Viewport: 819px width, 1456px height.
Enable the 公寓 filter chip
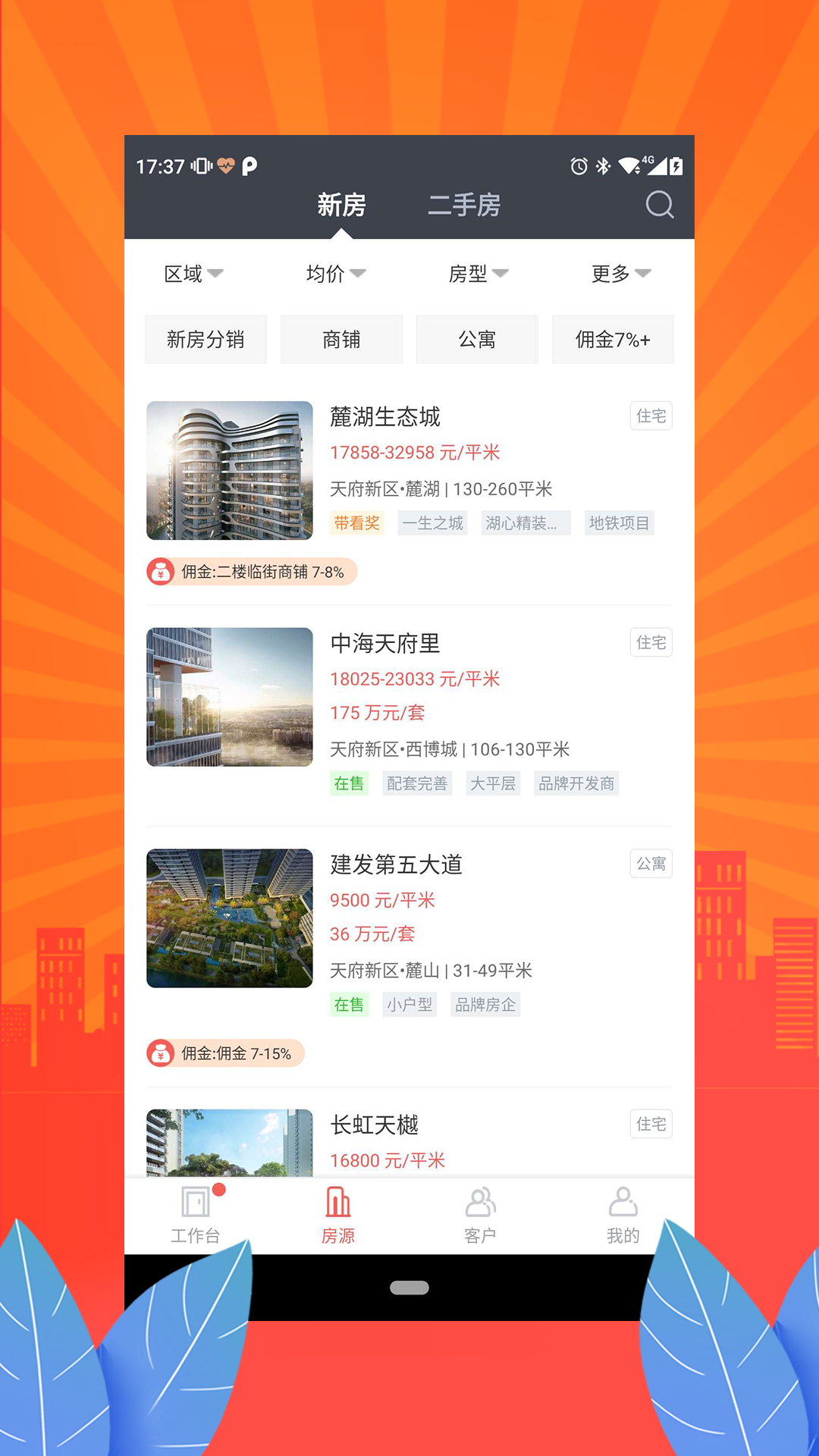[x=477, y=339]
